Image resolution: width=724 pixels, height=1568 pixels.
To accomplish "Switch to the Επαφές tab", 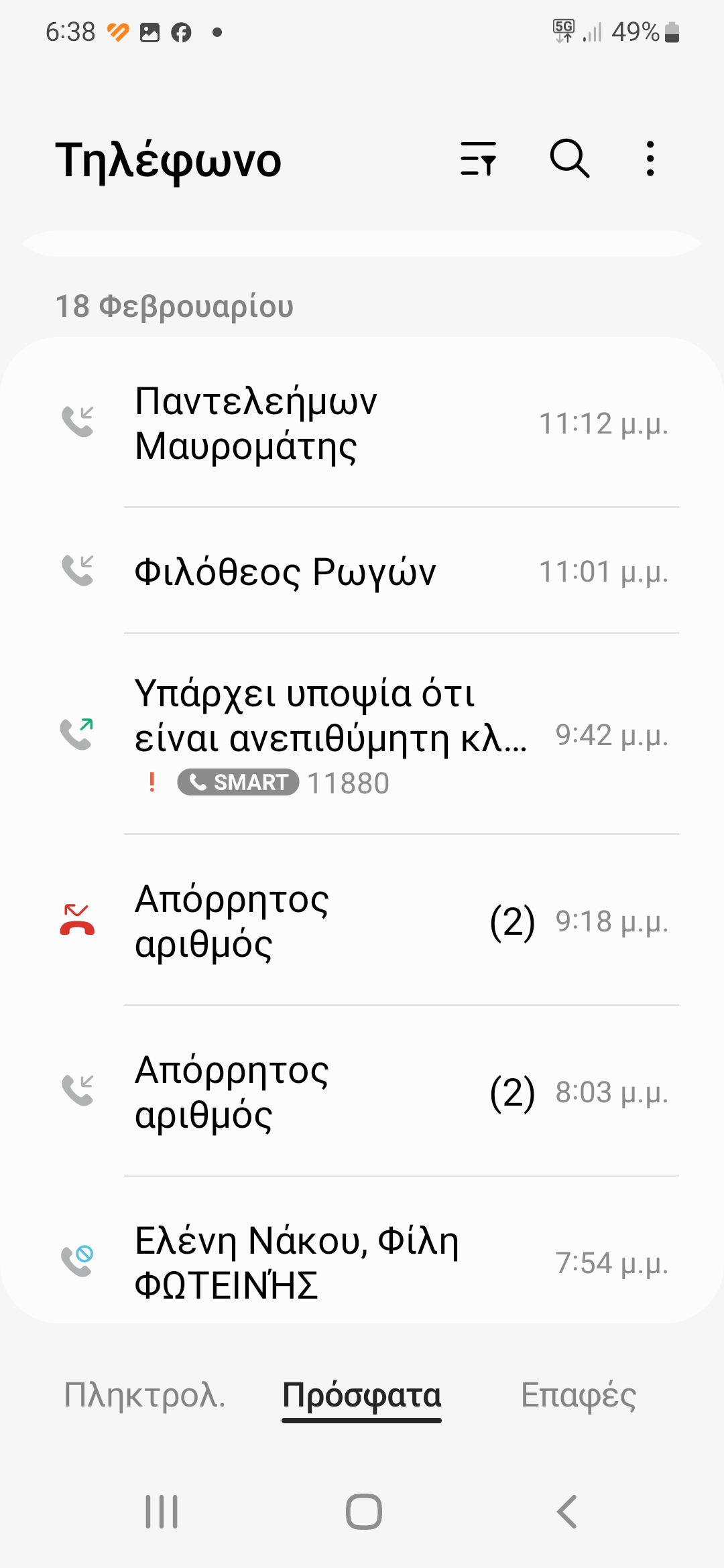I will coord(579,1395).
